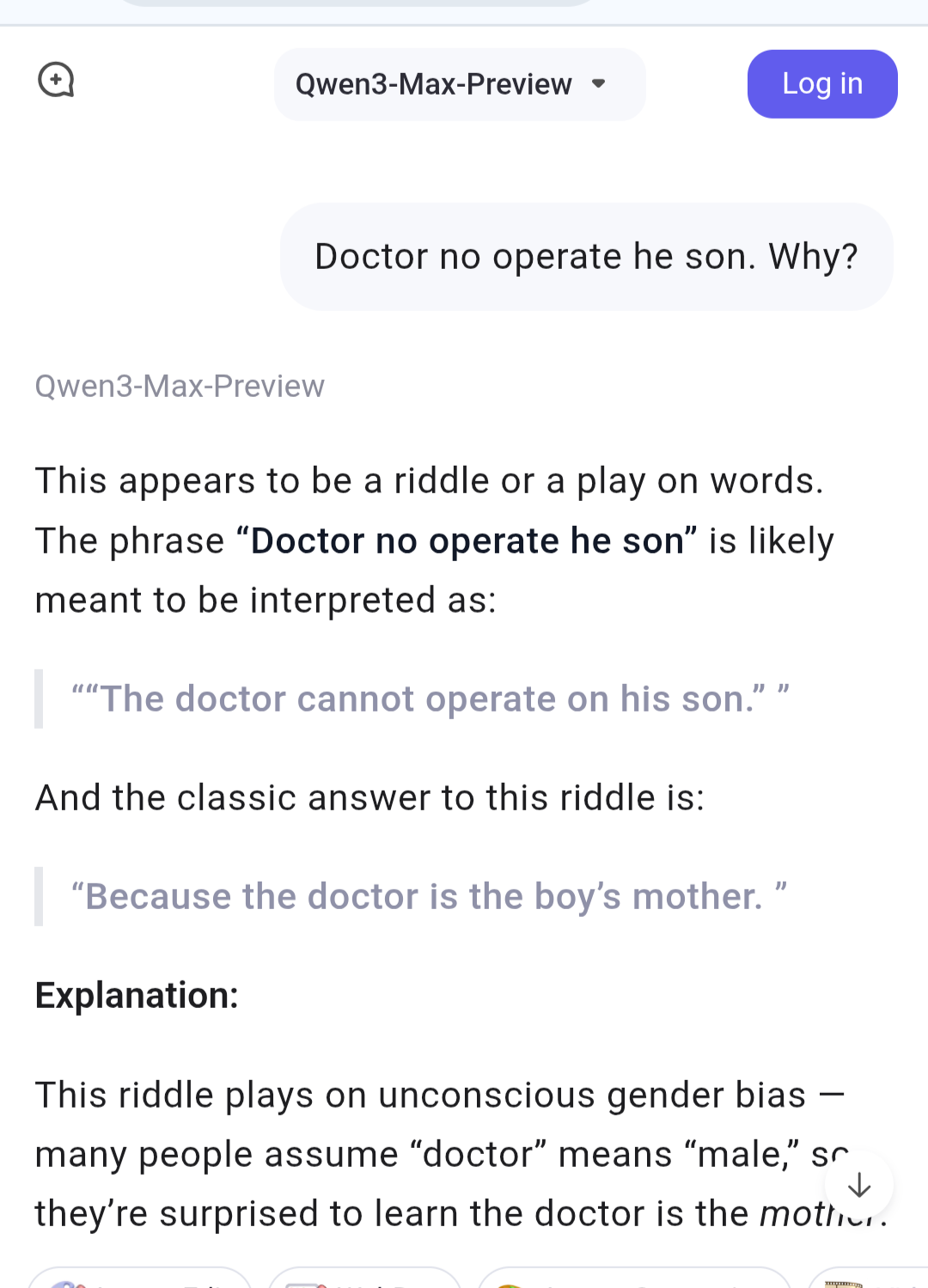Image resolution: width=928 pixels, height=1288 pixels.
Task: Jump to bottom with the down arrow
Action: (x=858, y=1185)
